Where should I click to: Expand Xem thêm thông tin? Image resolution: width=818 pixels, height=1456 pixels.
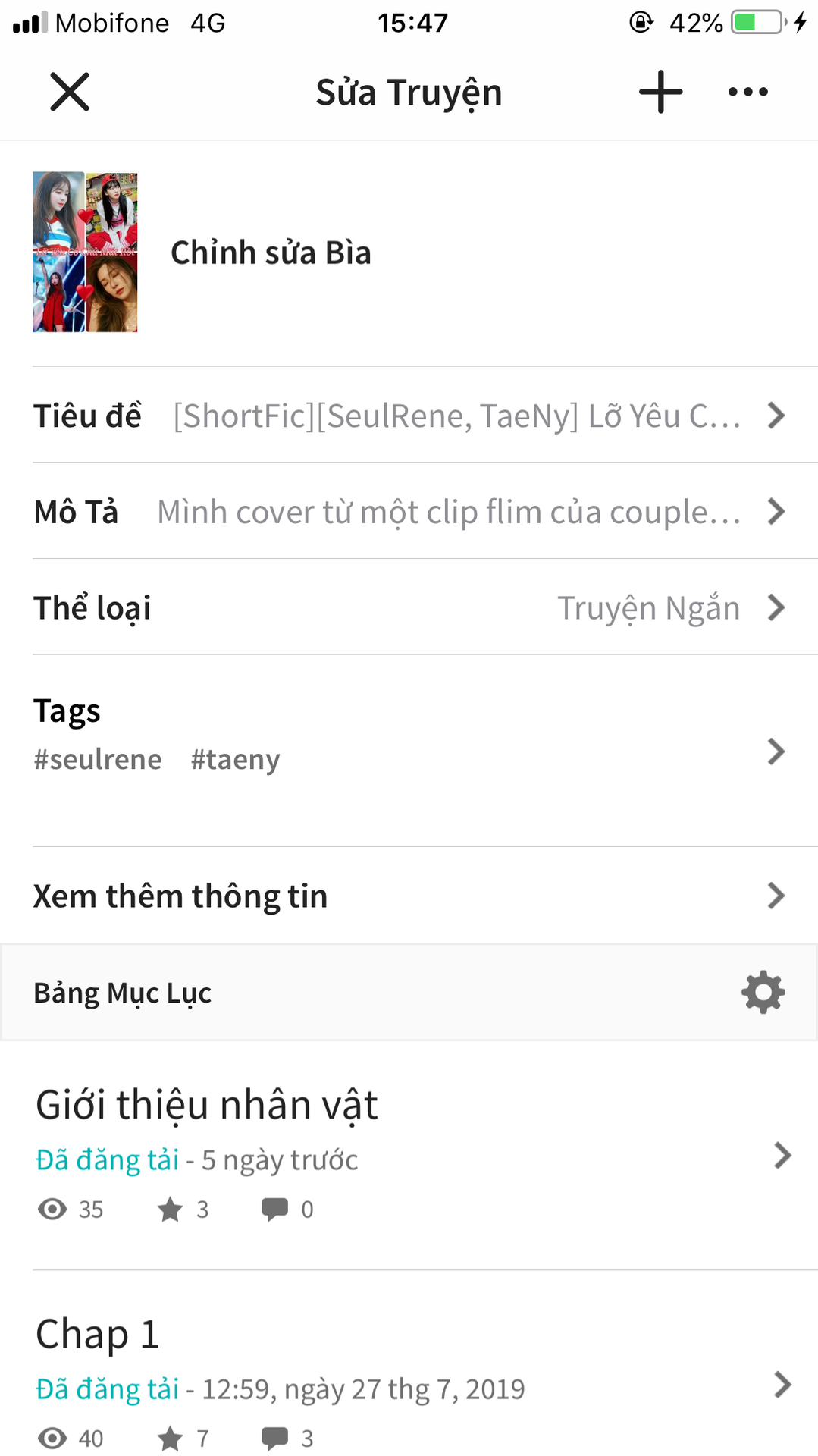coord(409,896)
